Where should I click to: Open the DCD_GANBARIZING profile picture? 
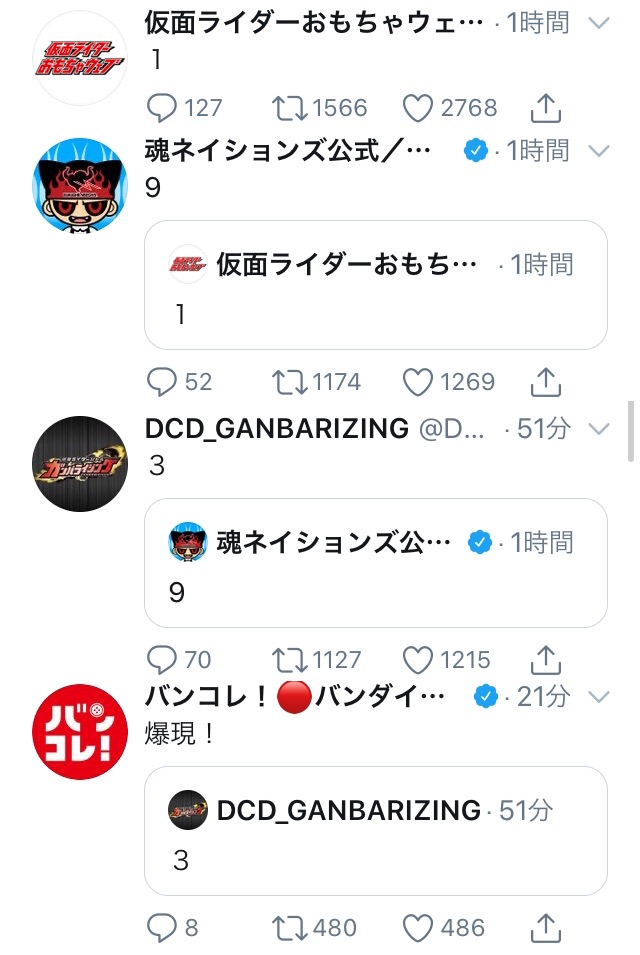click(x=80, y=463)
